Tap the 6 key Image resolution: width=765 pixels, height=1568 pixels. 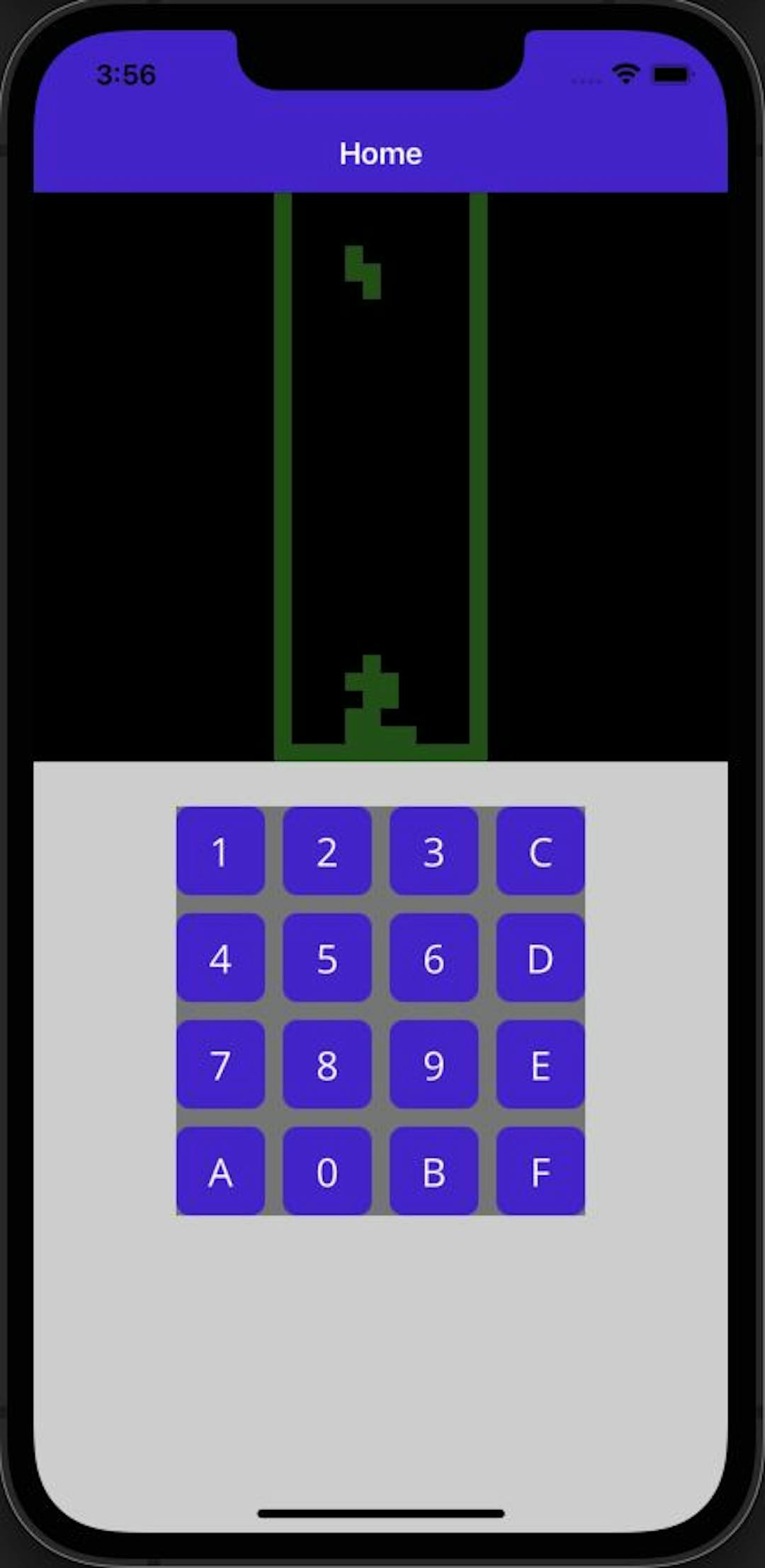433,958
